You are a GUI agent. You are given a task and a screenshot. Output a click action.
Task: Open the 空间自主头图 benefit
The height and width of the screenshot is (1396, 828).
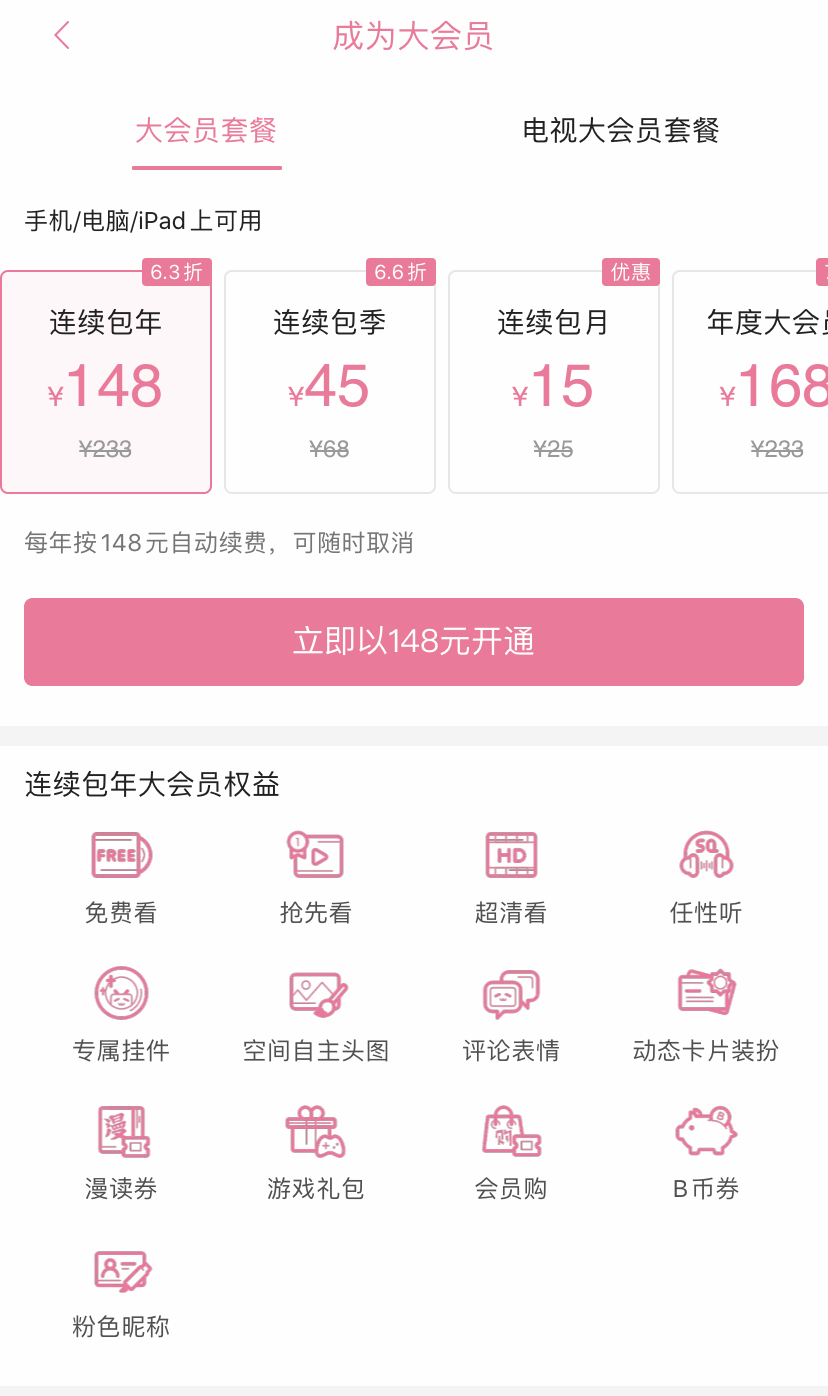click(x=316, y=1013)
